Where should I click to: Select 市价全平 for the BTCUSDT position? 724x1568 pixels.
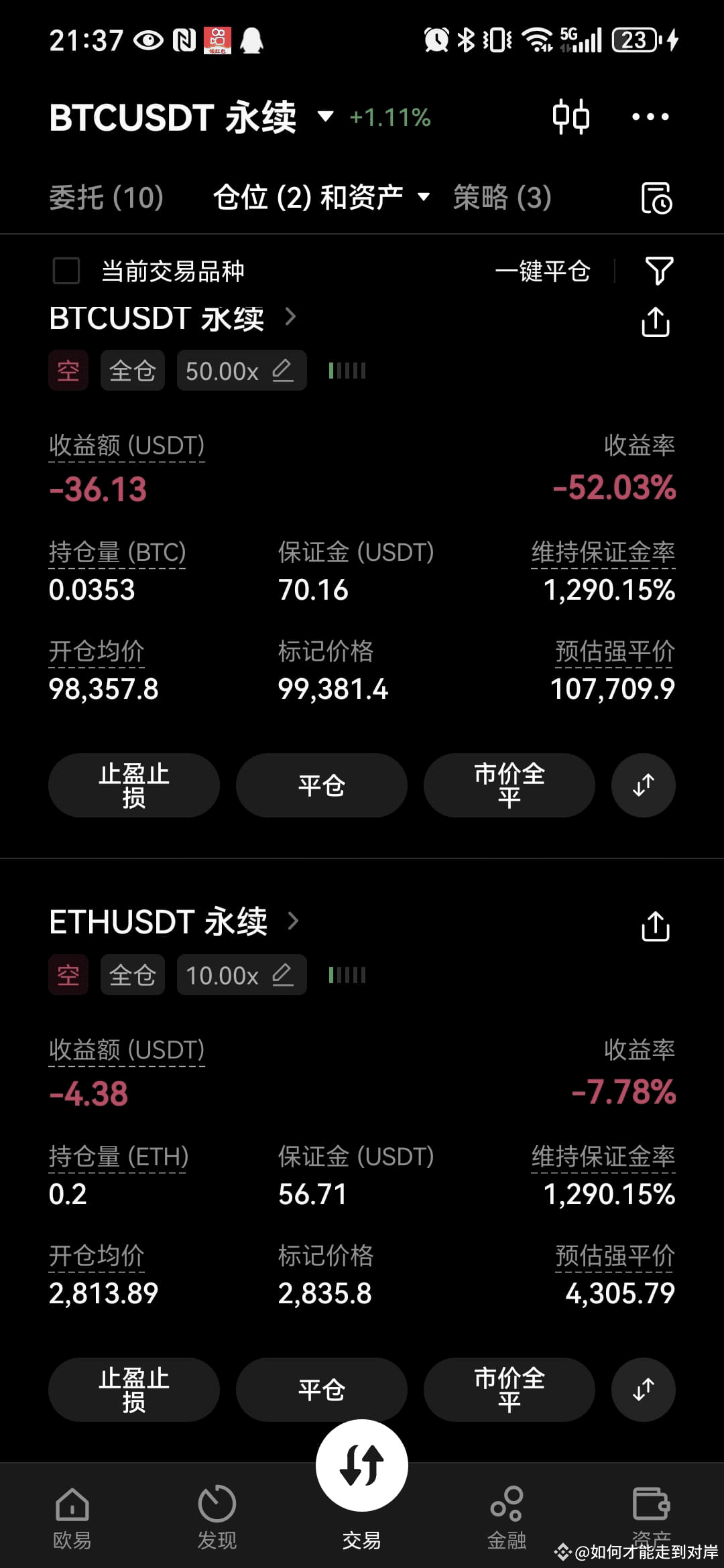point(509,785)
